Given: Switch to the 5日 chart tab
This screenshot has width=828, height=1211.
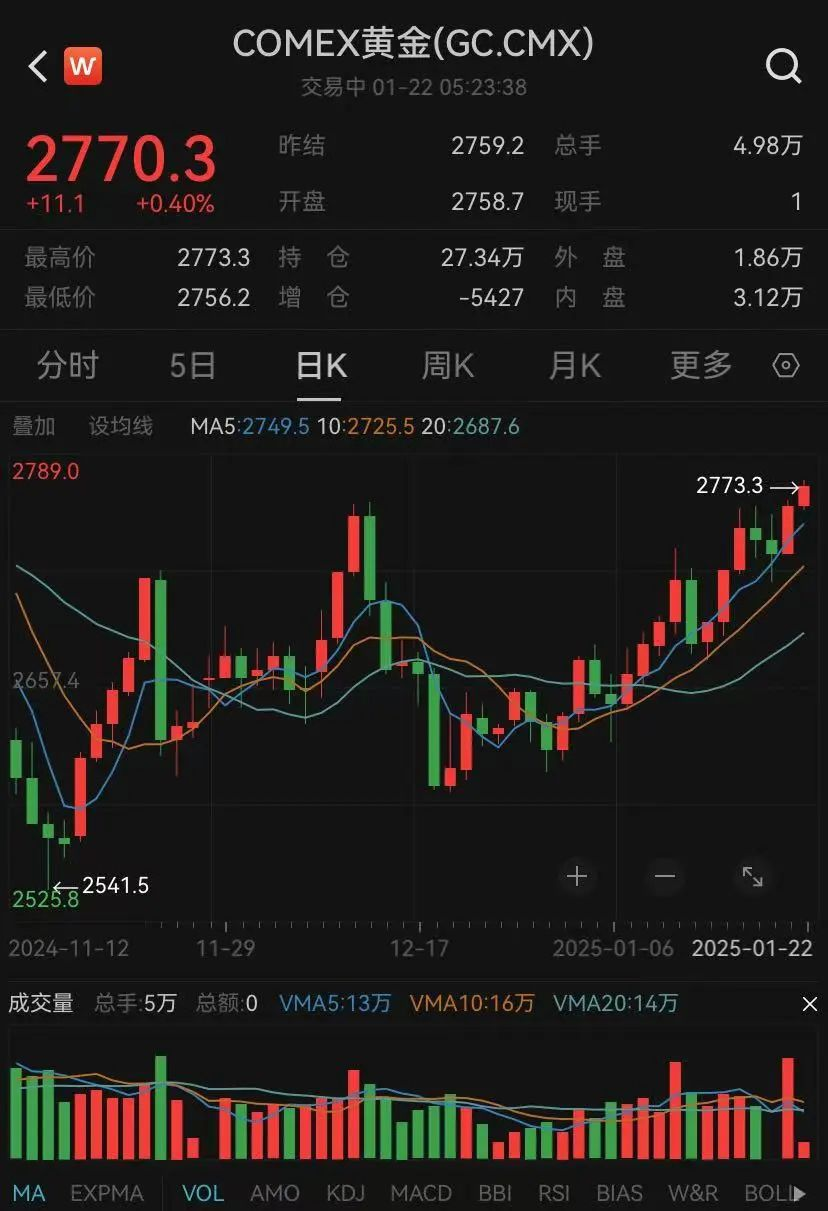Looking at the screenshot, I should pos(192,366).
